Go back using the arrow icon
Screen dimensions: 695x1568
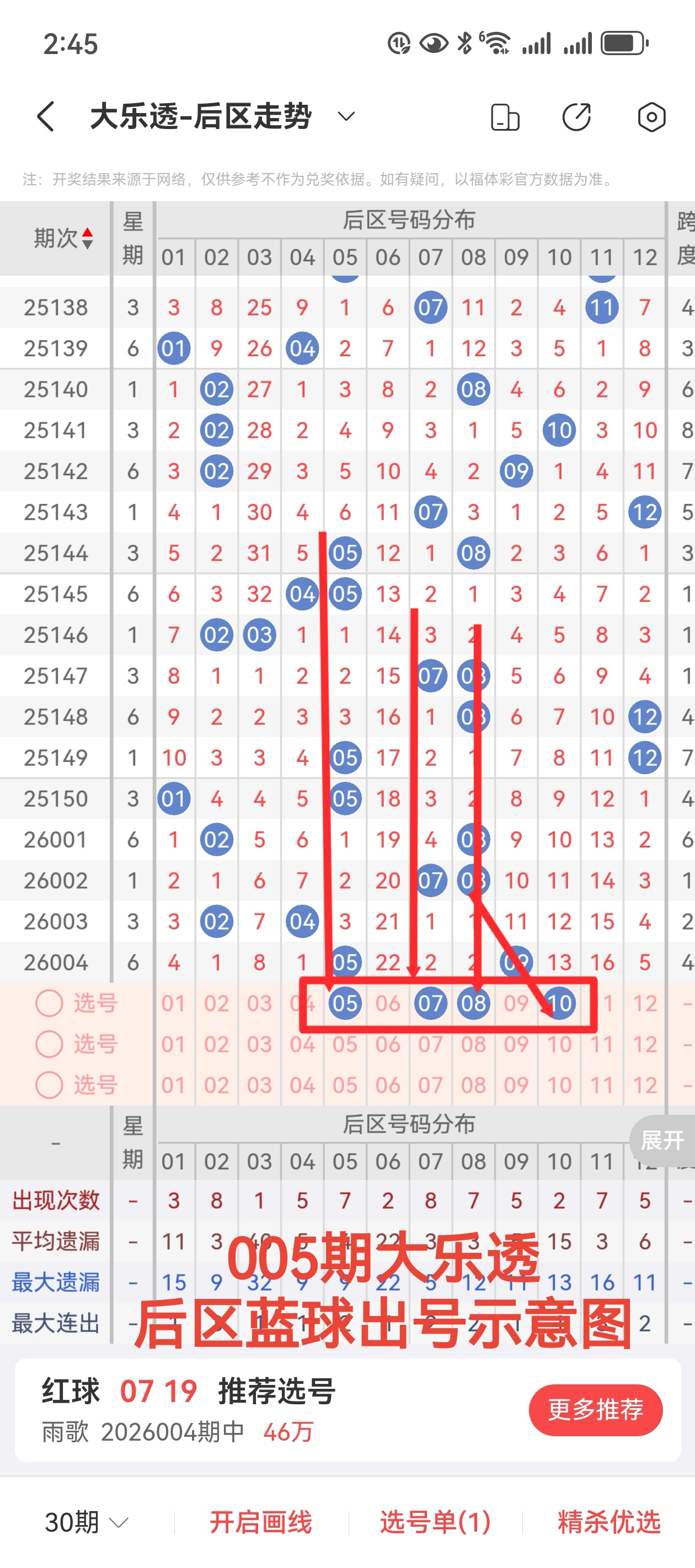tap(46, 116)
